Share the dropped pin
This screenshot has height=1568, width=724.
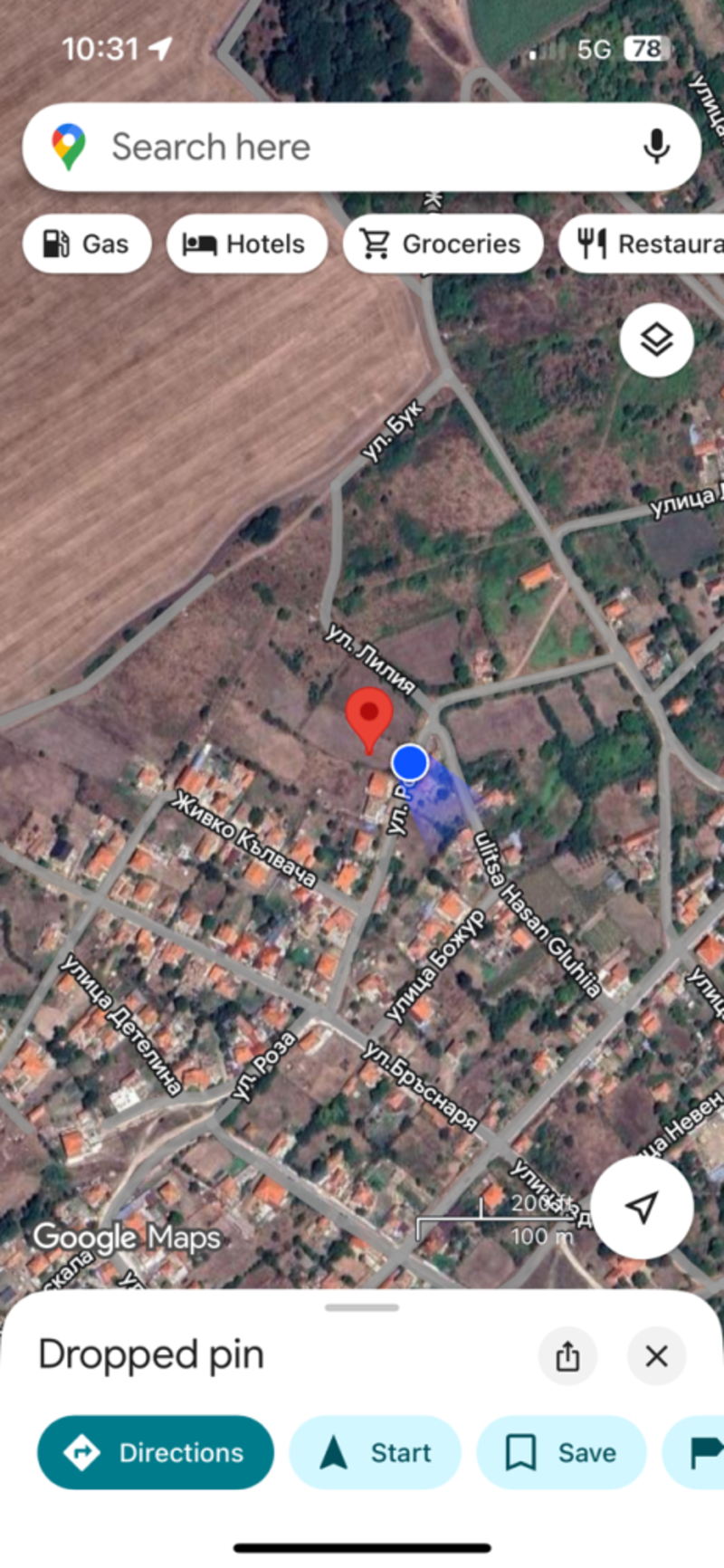[567, 1355]
